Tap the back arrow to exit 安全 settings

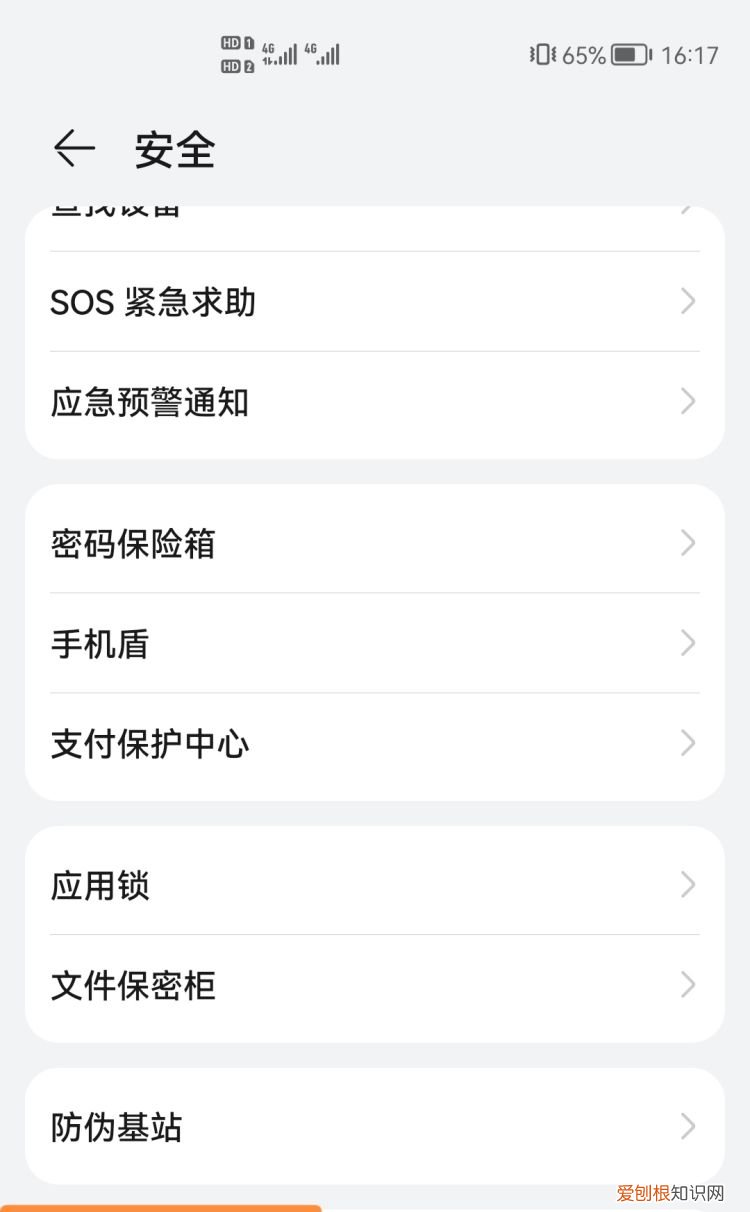pyautogui.click(x=75, y=149)
